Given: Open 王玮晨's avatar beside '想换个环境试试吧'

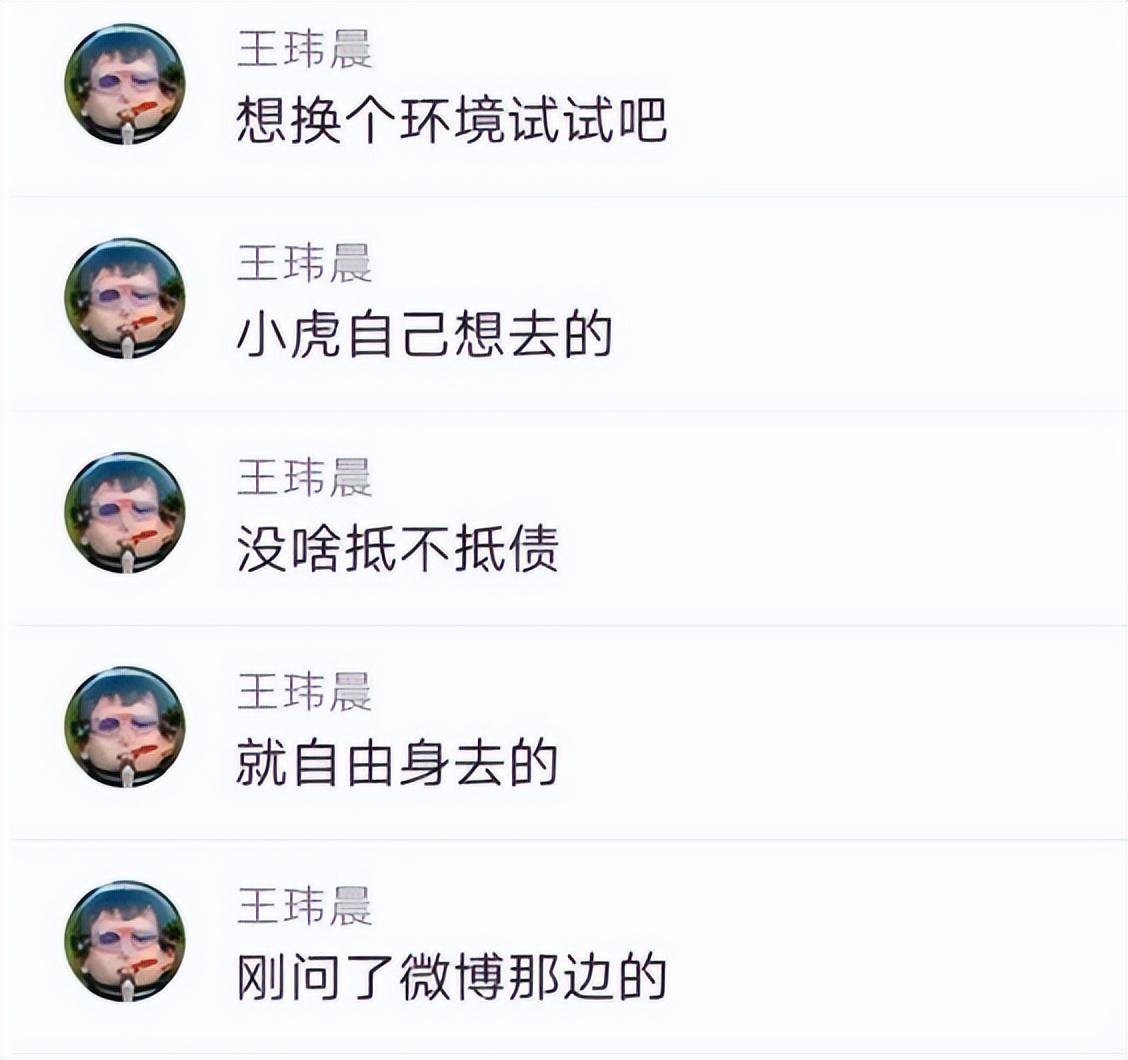Looking at the screenshot, I should tap(125, 84).
